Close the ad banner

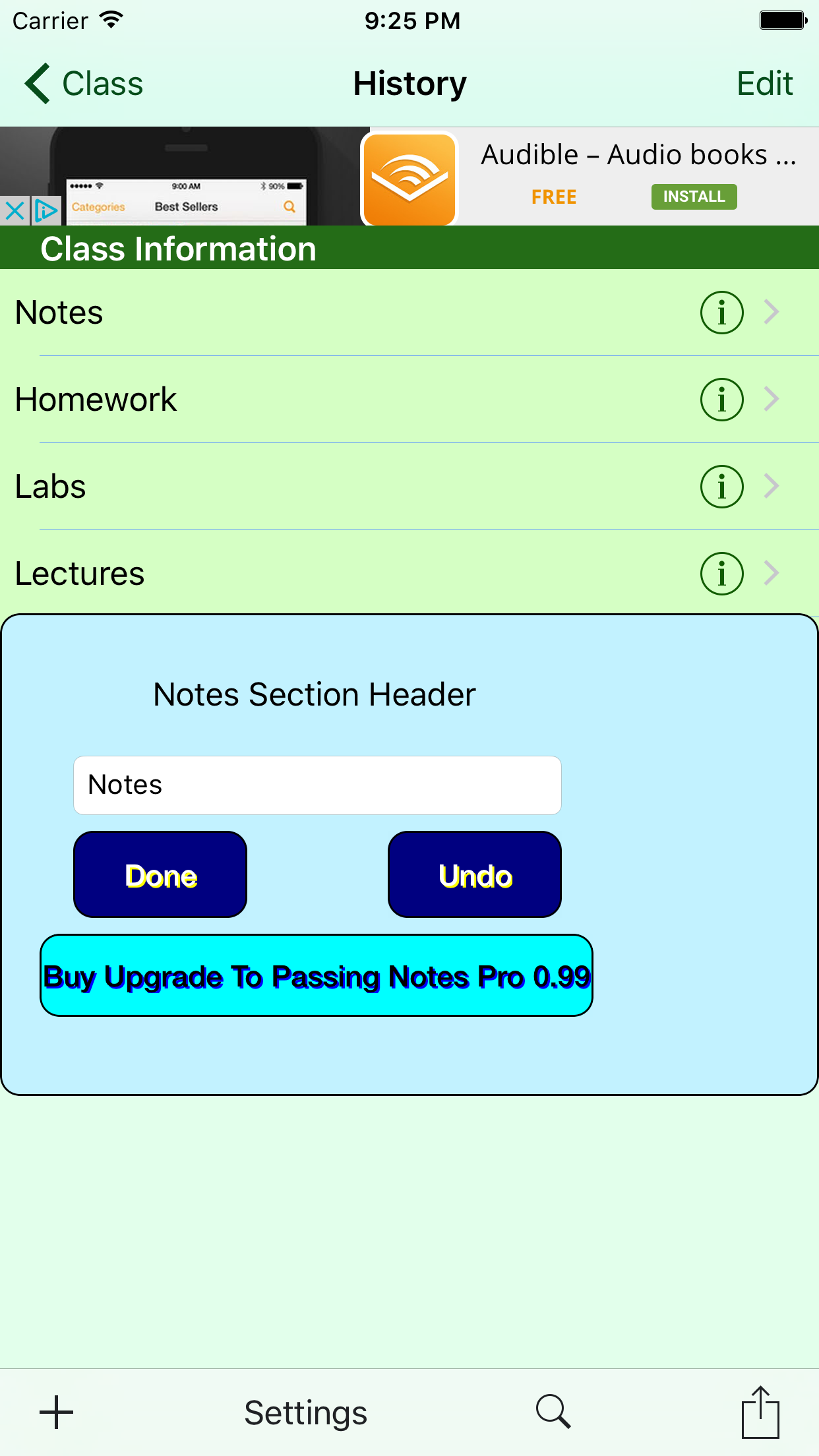[x=15, y=211]
